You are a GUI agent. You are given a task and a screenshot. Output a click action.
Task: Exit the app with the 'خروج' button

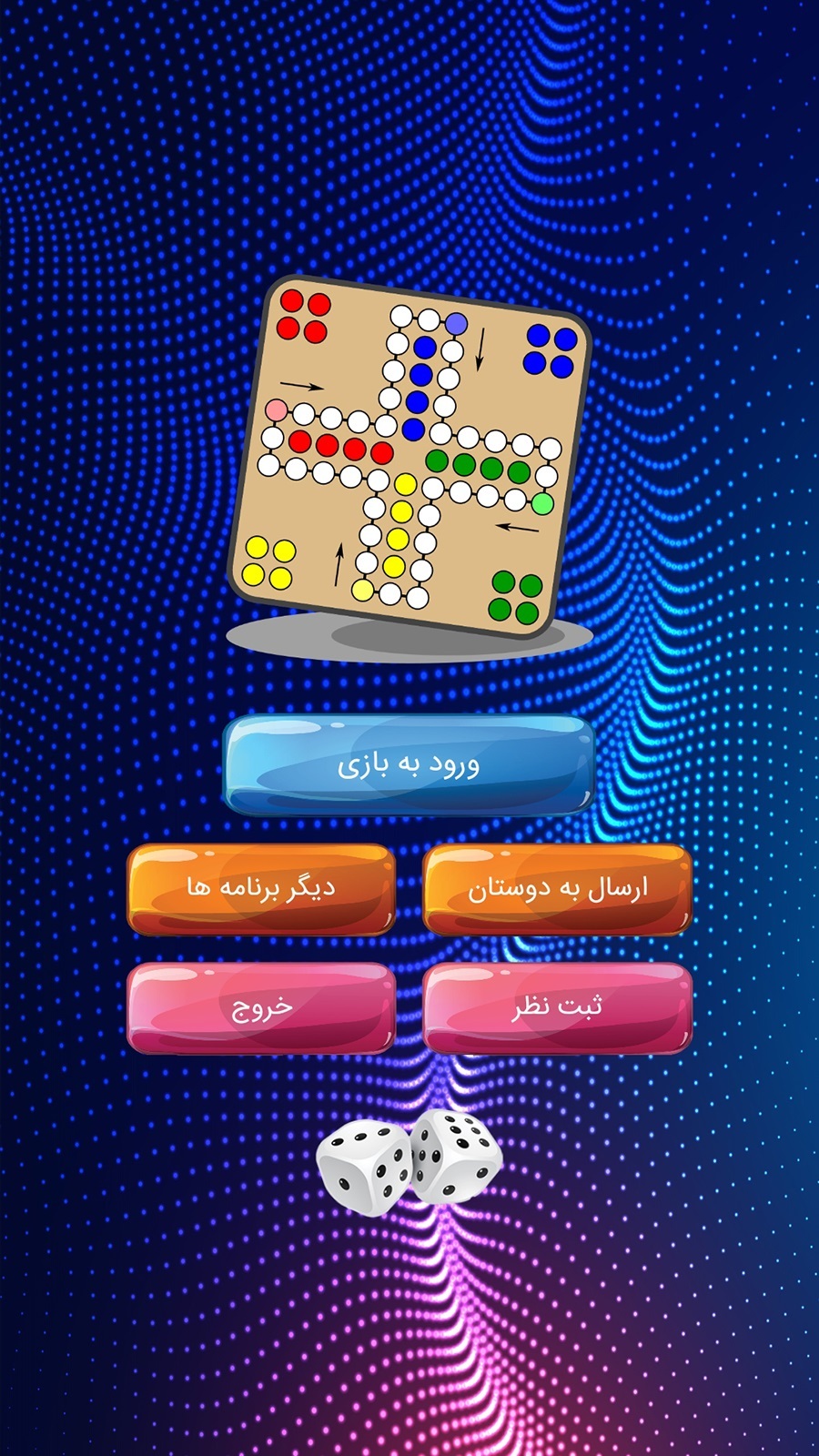(261, 1007)
